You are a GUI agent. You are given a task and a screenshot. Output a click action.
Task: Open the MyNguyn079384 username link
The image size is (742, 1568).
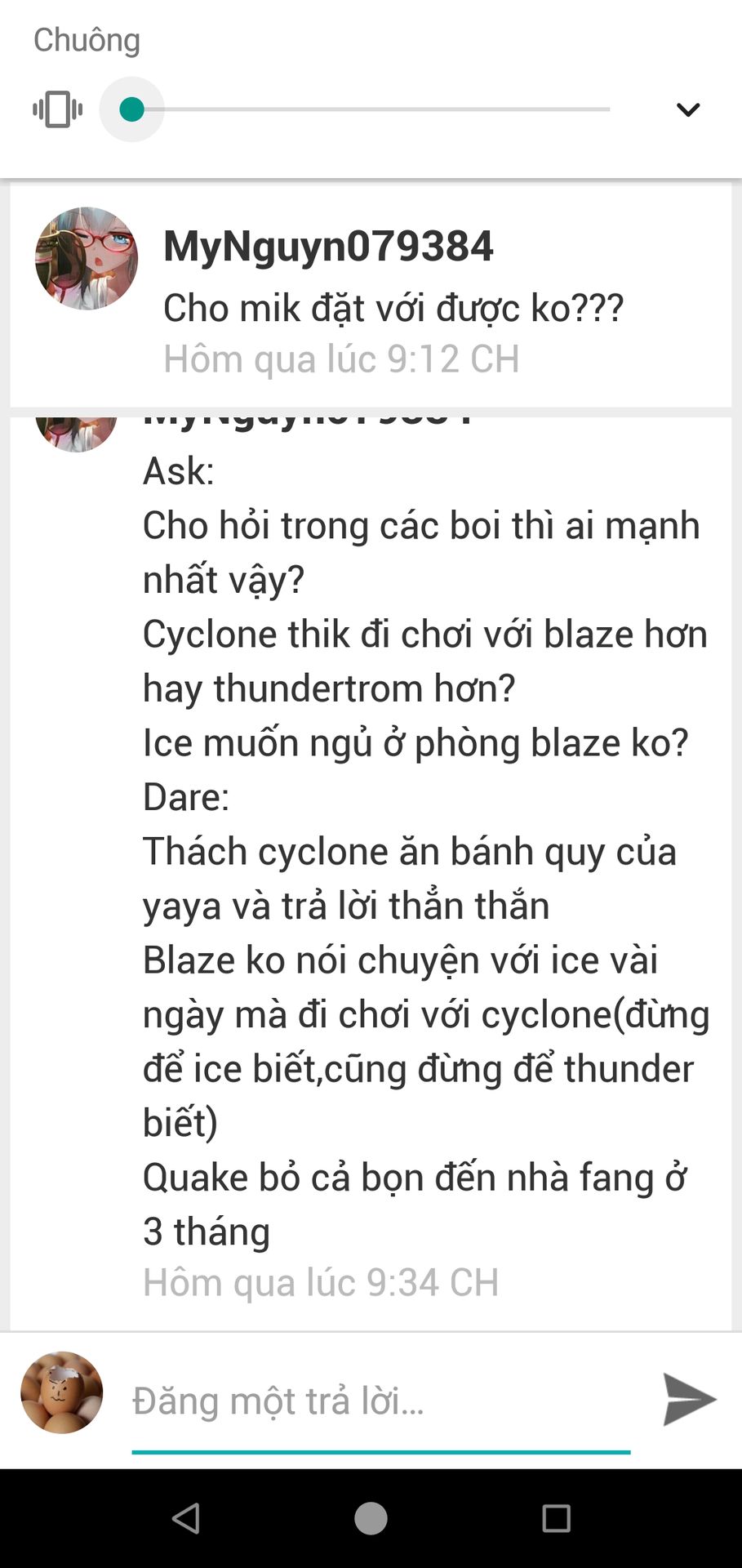[x=328, y=246]
